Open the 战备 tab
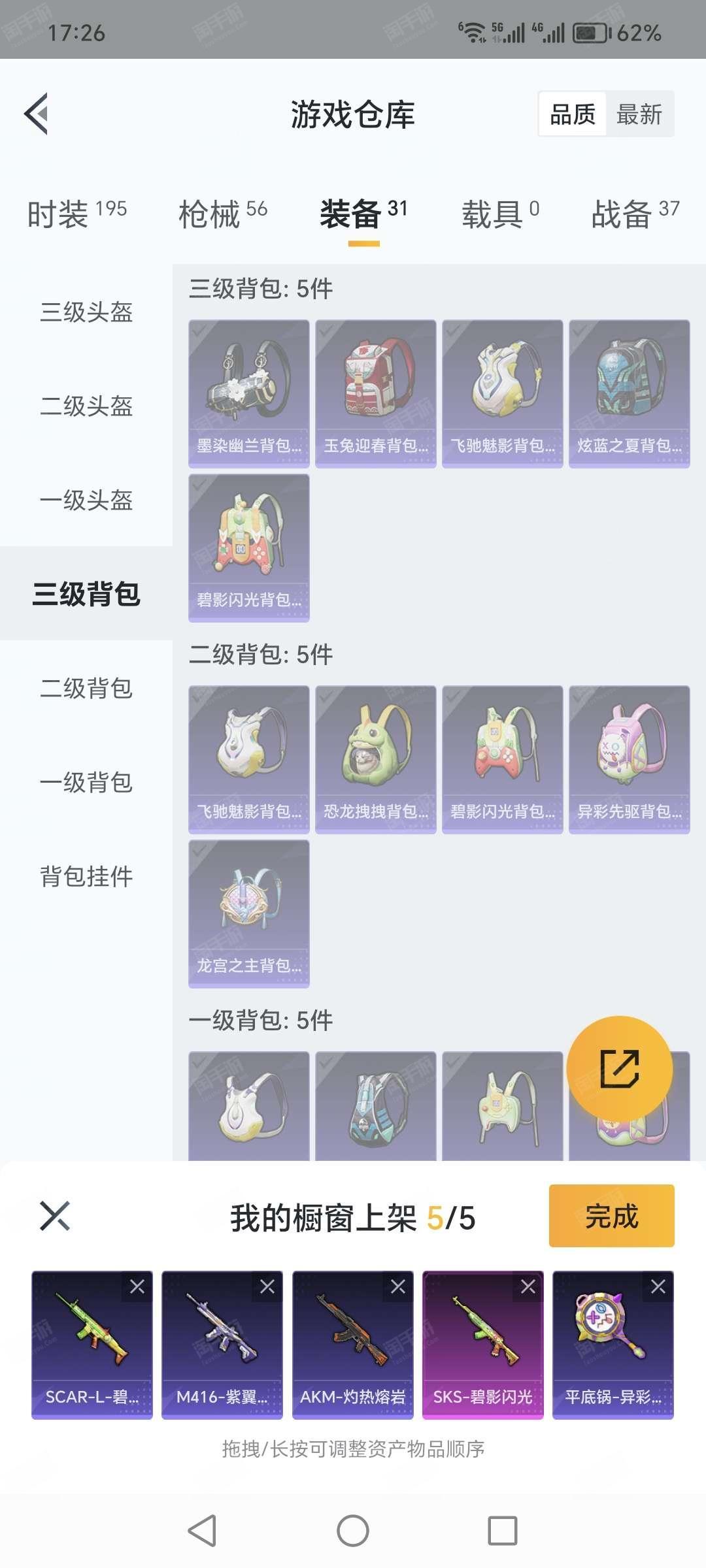706x1568 pixels. coord(635,214)
